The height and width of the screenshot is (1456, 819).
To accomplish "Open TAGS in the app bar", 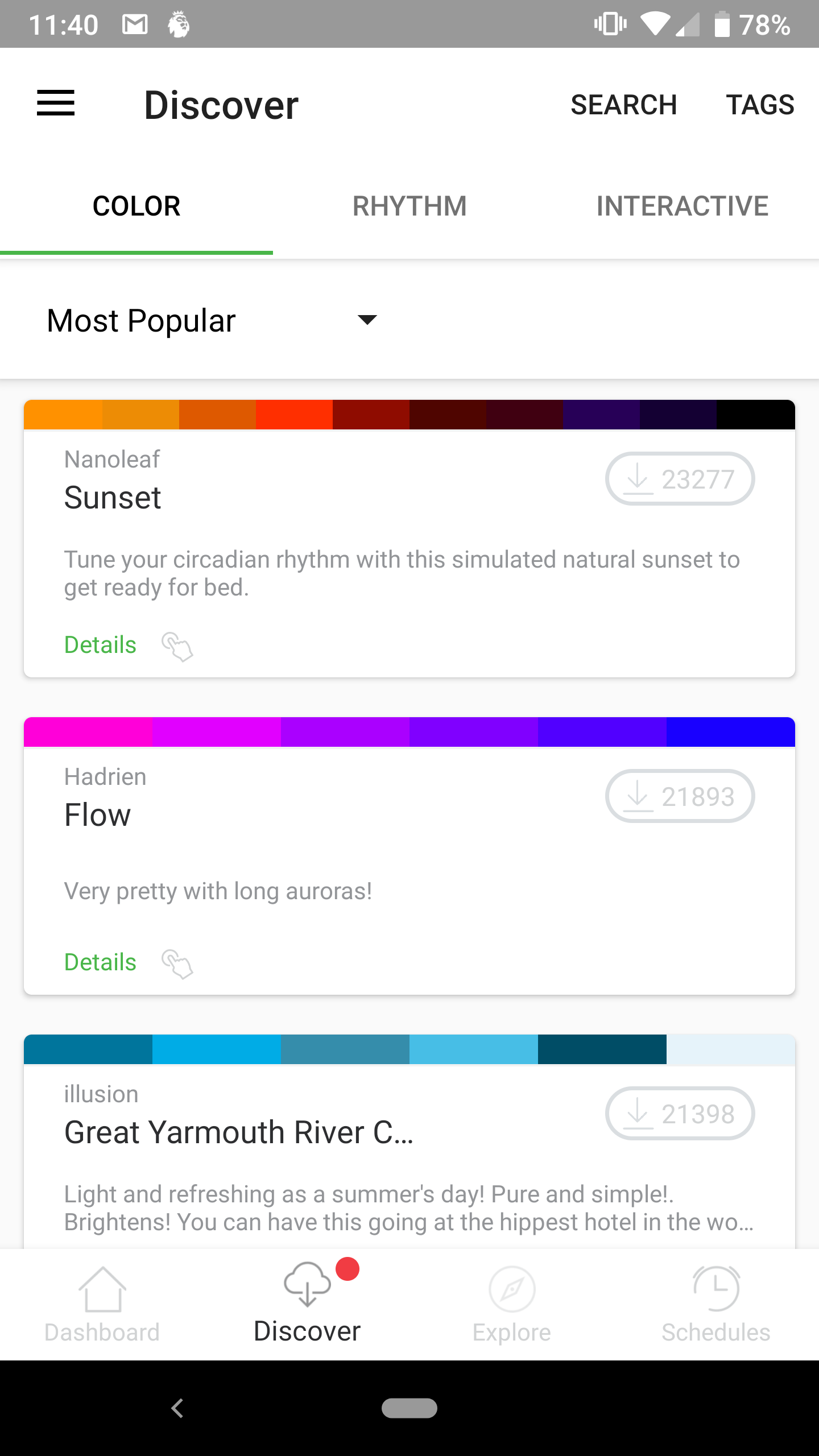I will pyautogui.click(x=760, y=105).
